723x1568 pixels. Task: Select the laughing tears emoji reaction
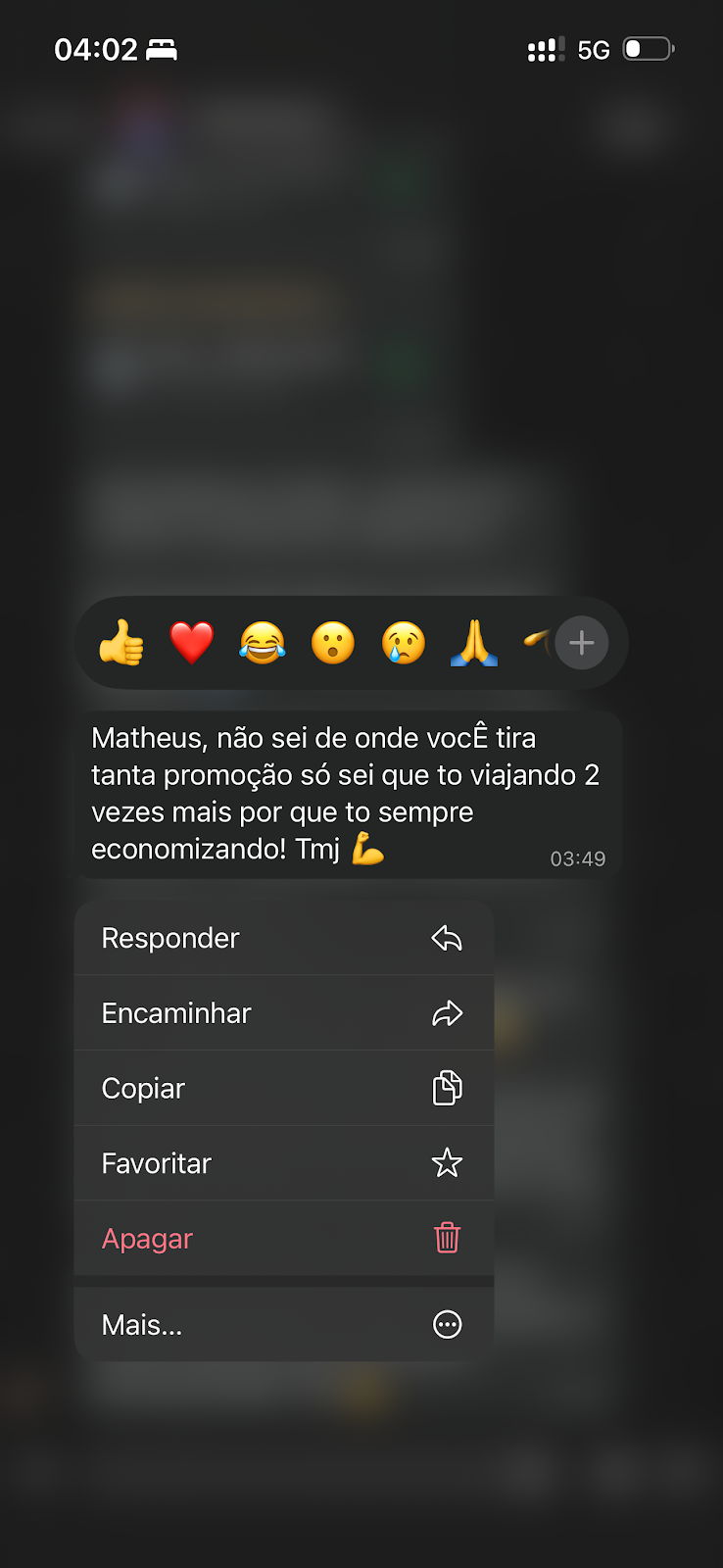pyautogui.click(x=263, y=643)
